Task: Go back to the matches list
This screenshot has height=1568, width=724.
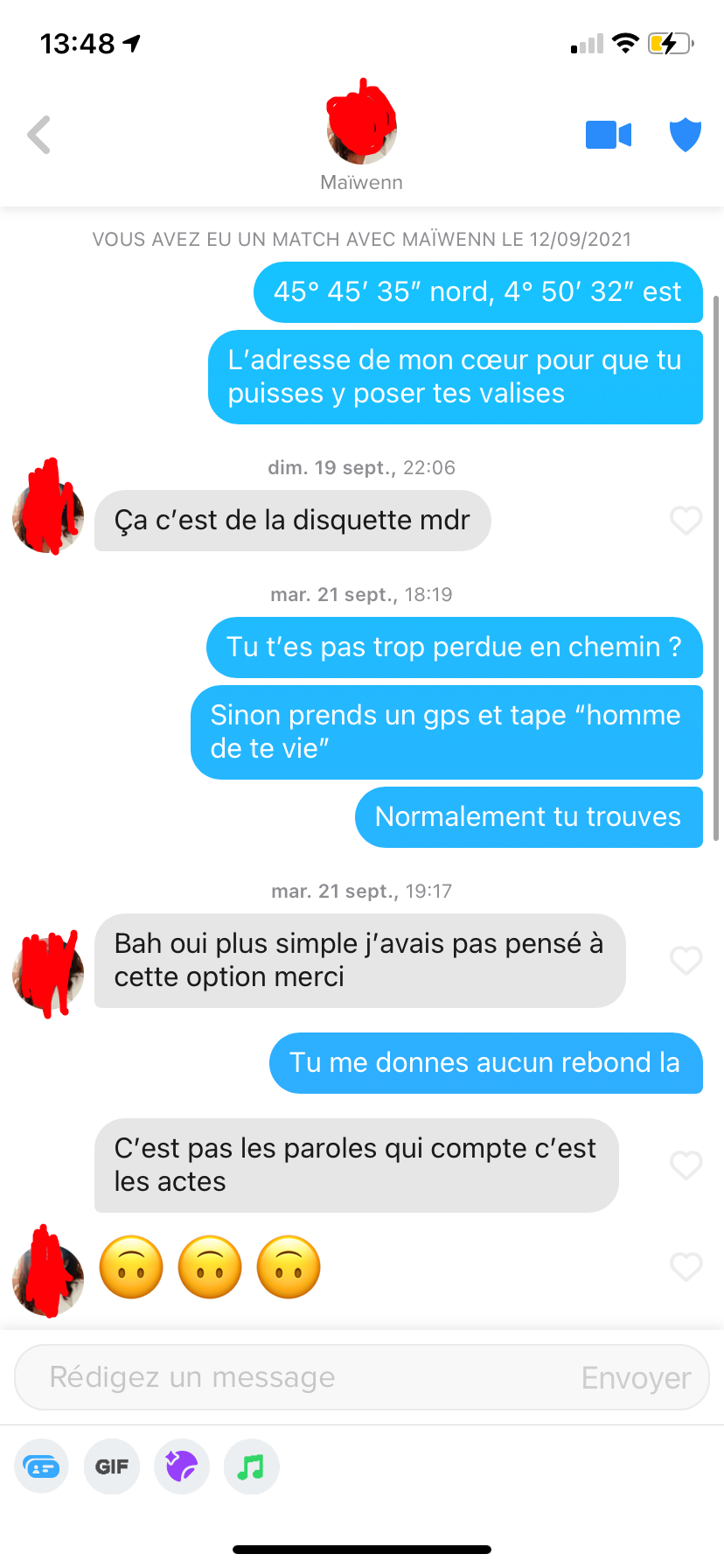Action: coord(39,135)
